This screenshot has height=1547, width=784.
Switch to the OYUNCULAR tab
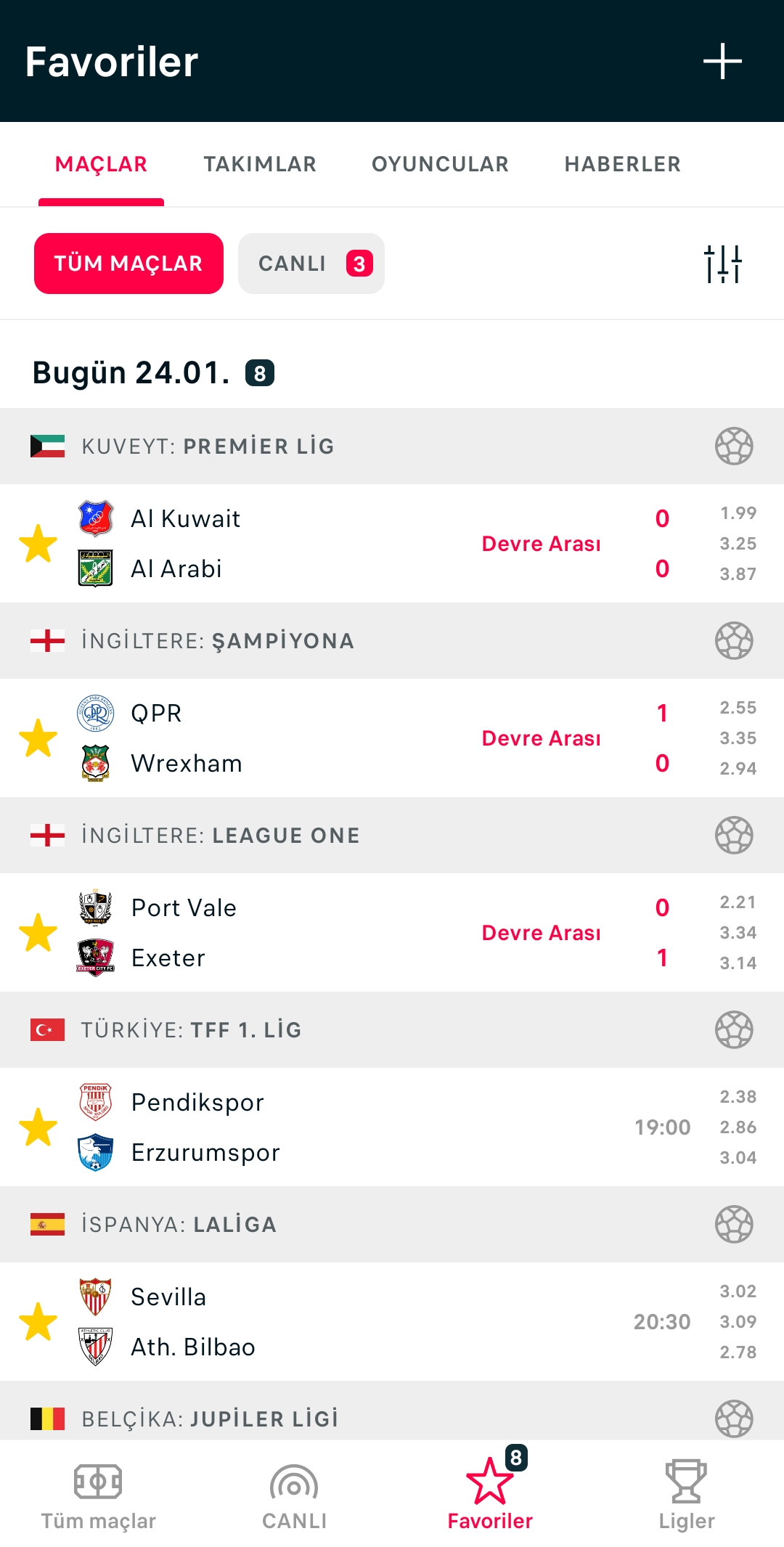[440, 164]
